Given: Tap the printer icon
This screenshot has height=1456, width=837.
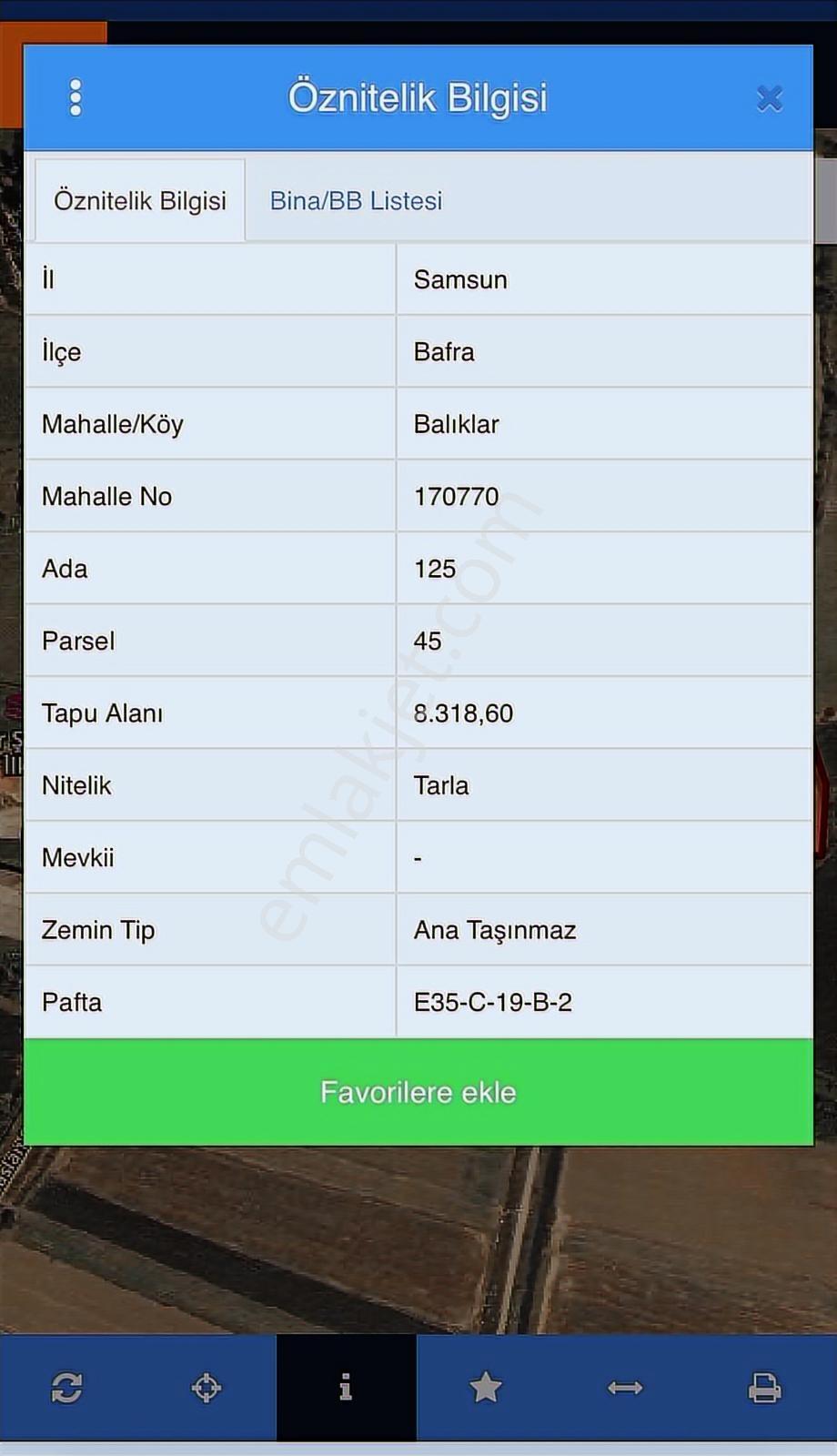Looking at the screenshot, I should pos(764,1388).
